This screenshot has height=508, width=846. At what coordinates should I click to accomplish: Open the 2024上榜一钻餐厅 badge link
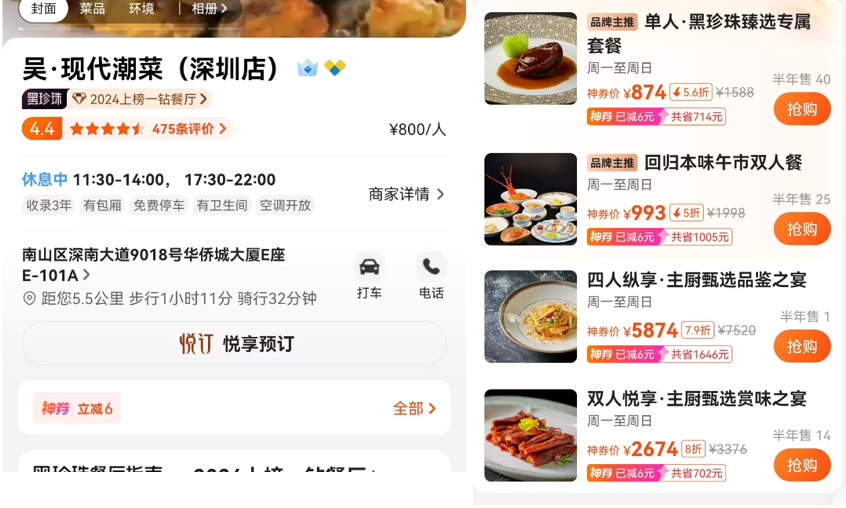(139, 99)
